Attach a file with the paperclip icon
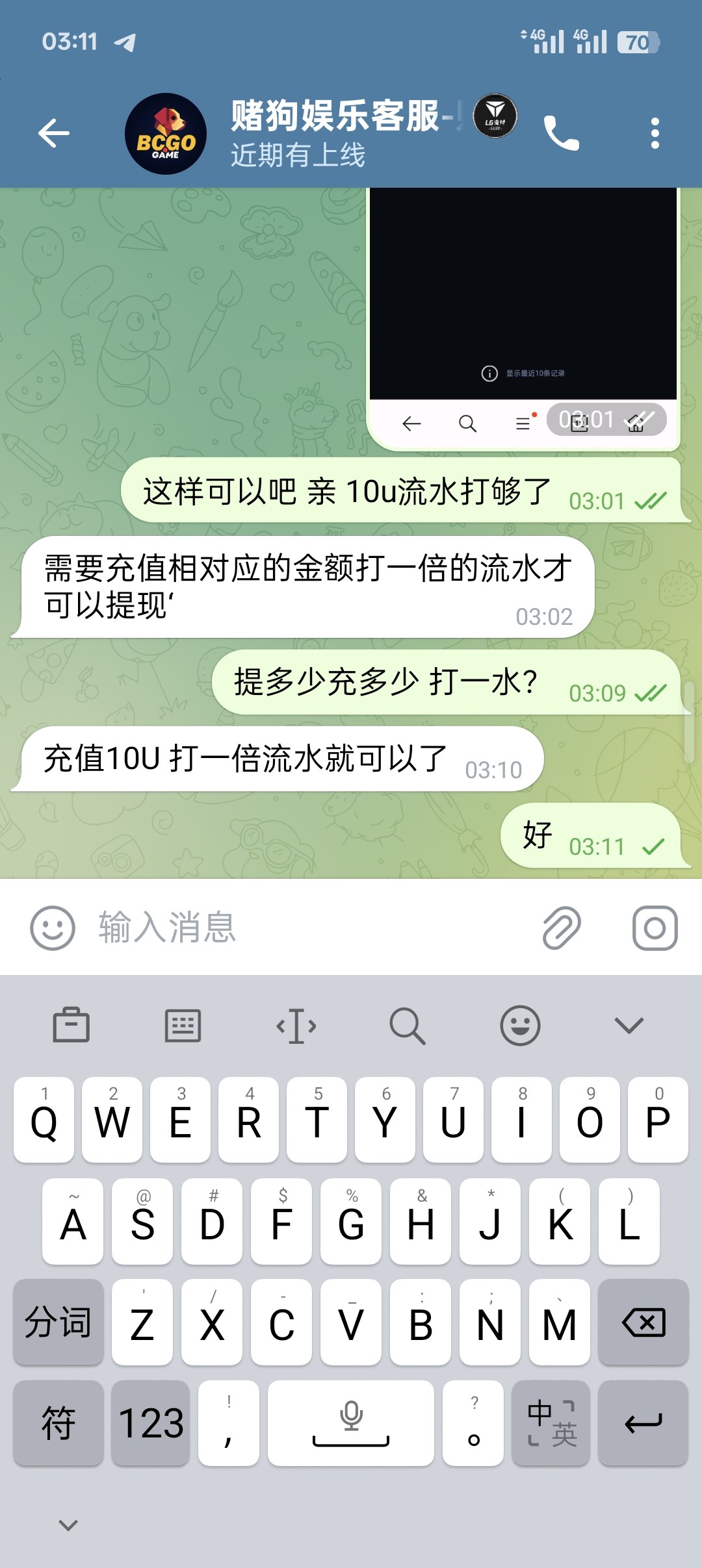 pos(561,928)
